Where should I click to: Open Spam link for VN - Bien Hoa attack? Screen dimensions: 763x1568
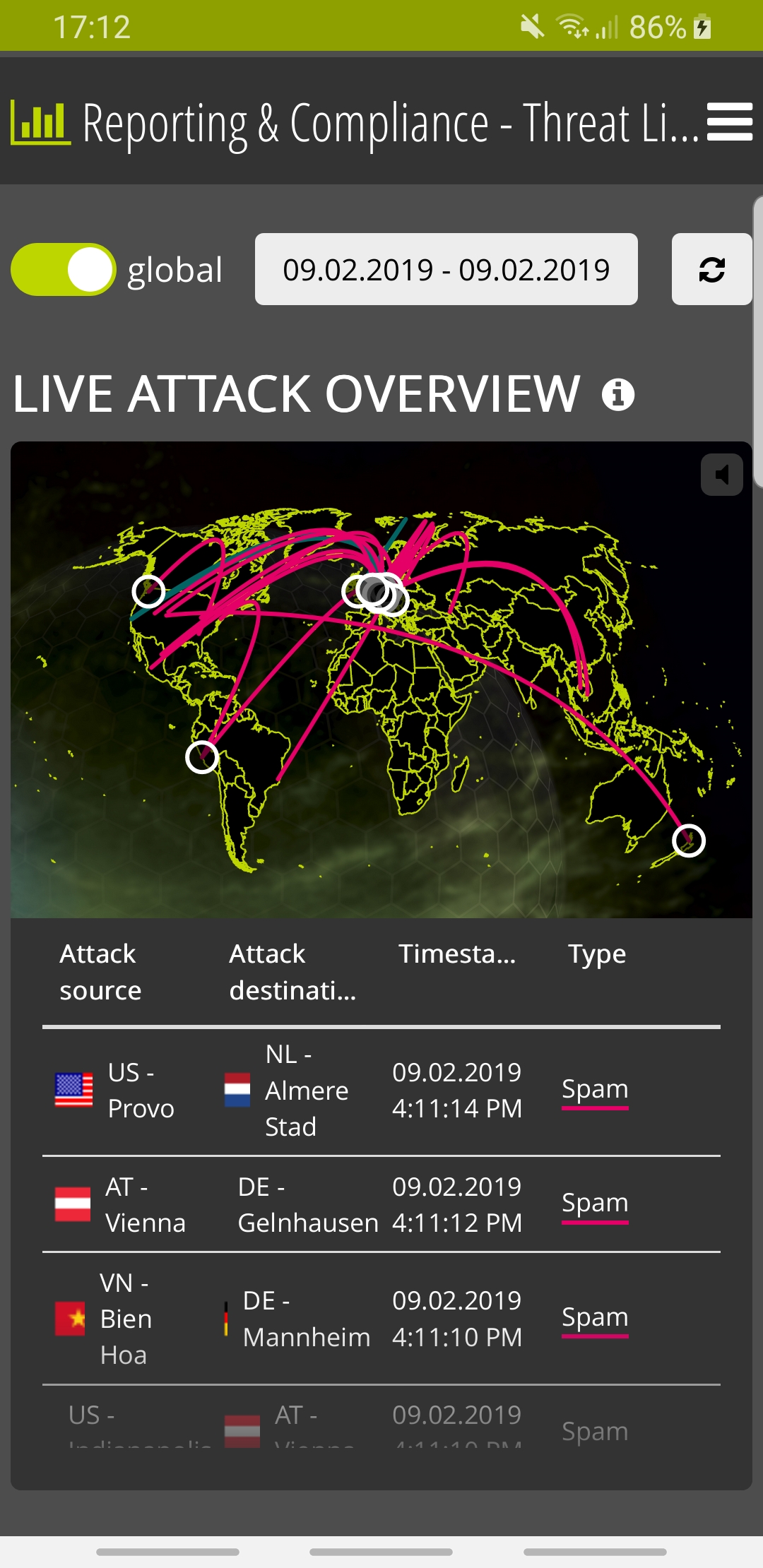594,1317
